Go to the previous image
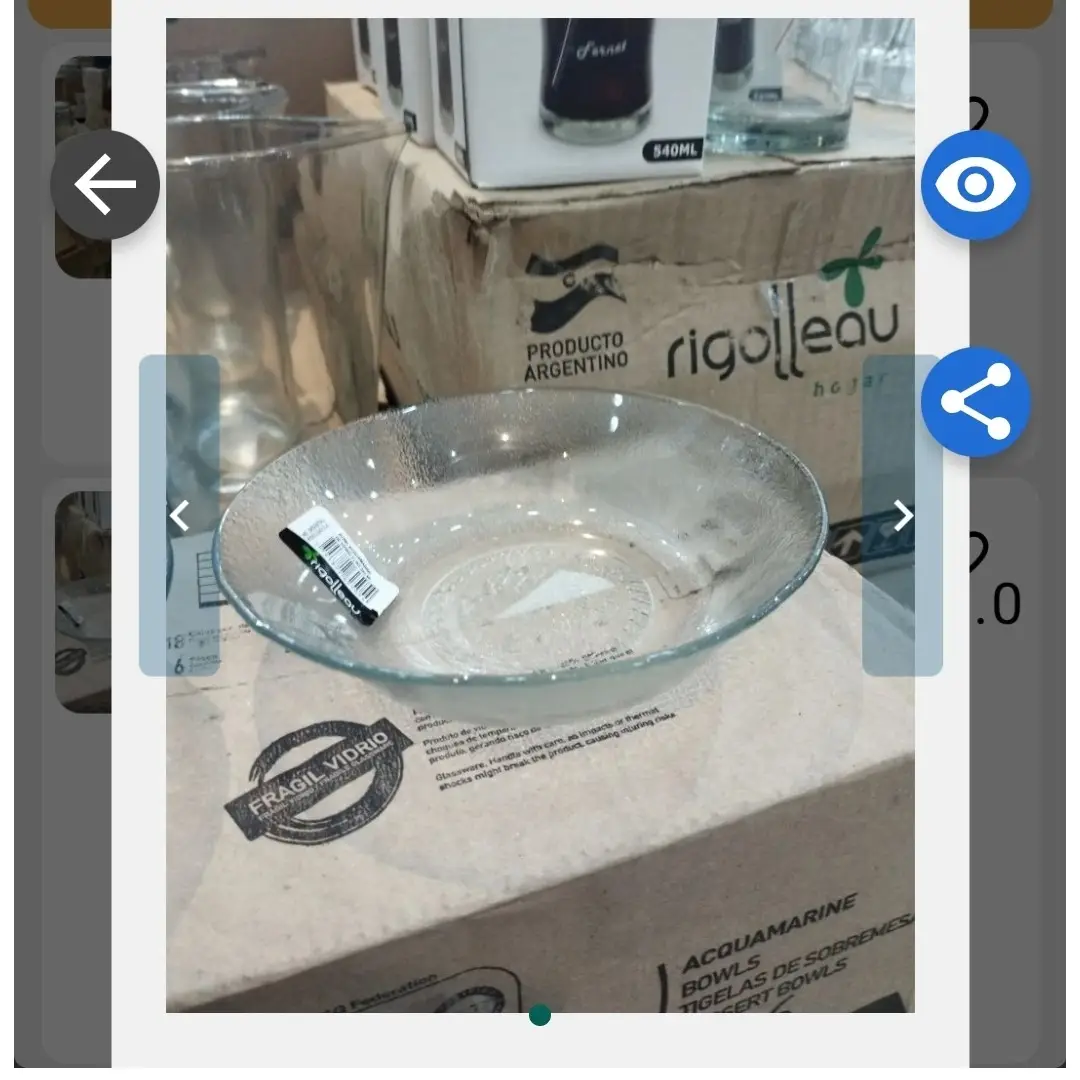 [x=179, y=516]
